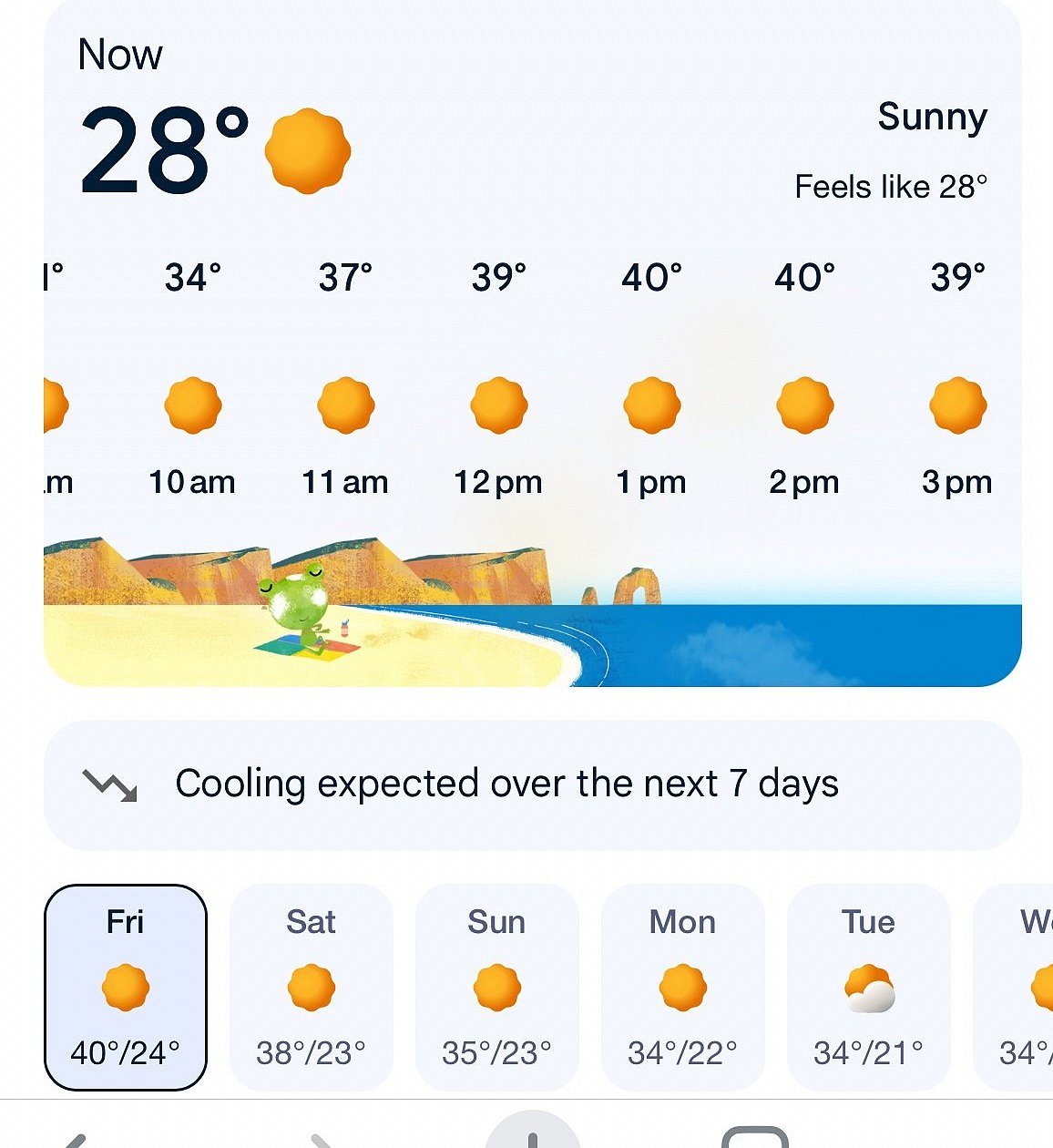
Task: Open the browser tab switcher
Action: point(754,1137)
